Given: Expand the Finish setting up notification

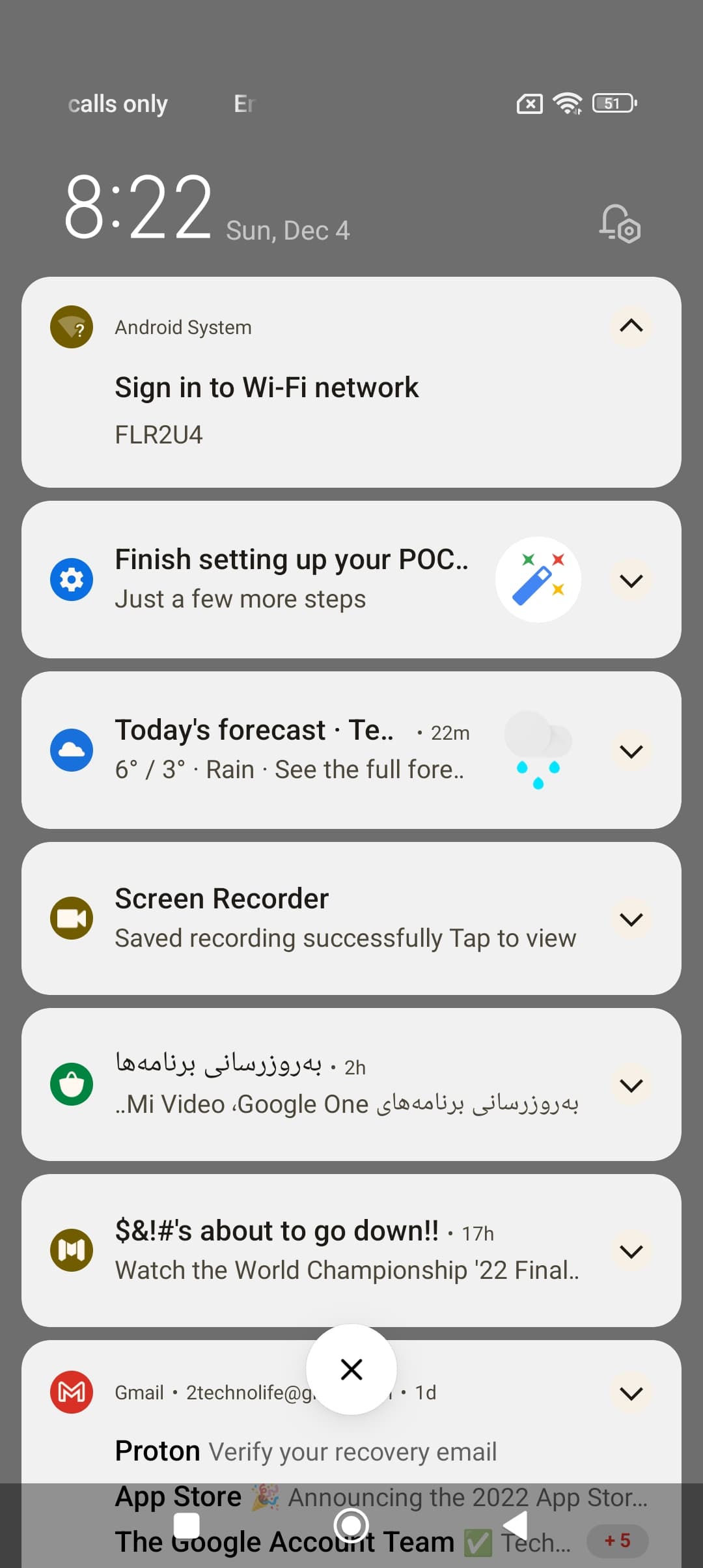Looking at the screenshot, I should [631, 580].
